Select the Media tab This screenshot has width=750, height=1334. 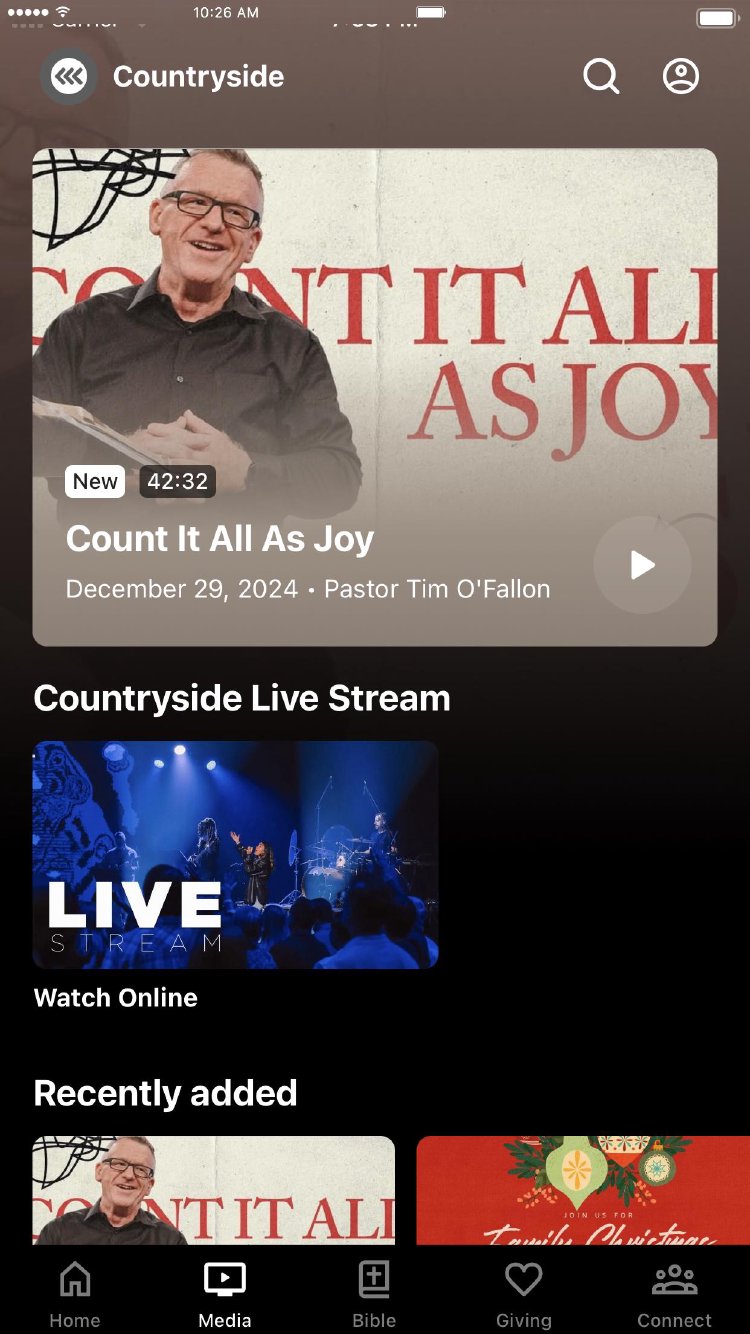click(x=225, y=1295)
